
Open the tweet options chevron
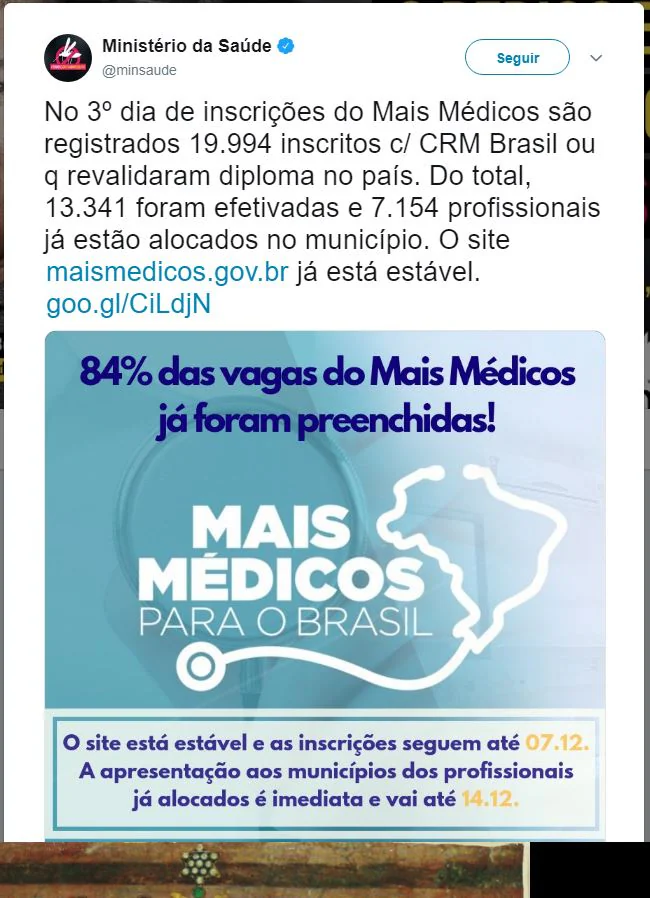[596, 58]
